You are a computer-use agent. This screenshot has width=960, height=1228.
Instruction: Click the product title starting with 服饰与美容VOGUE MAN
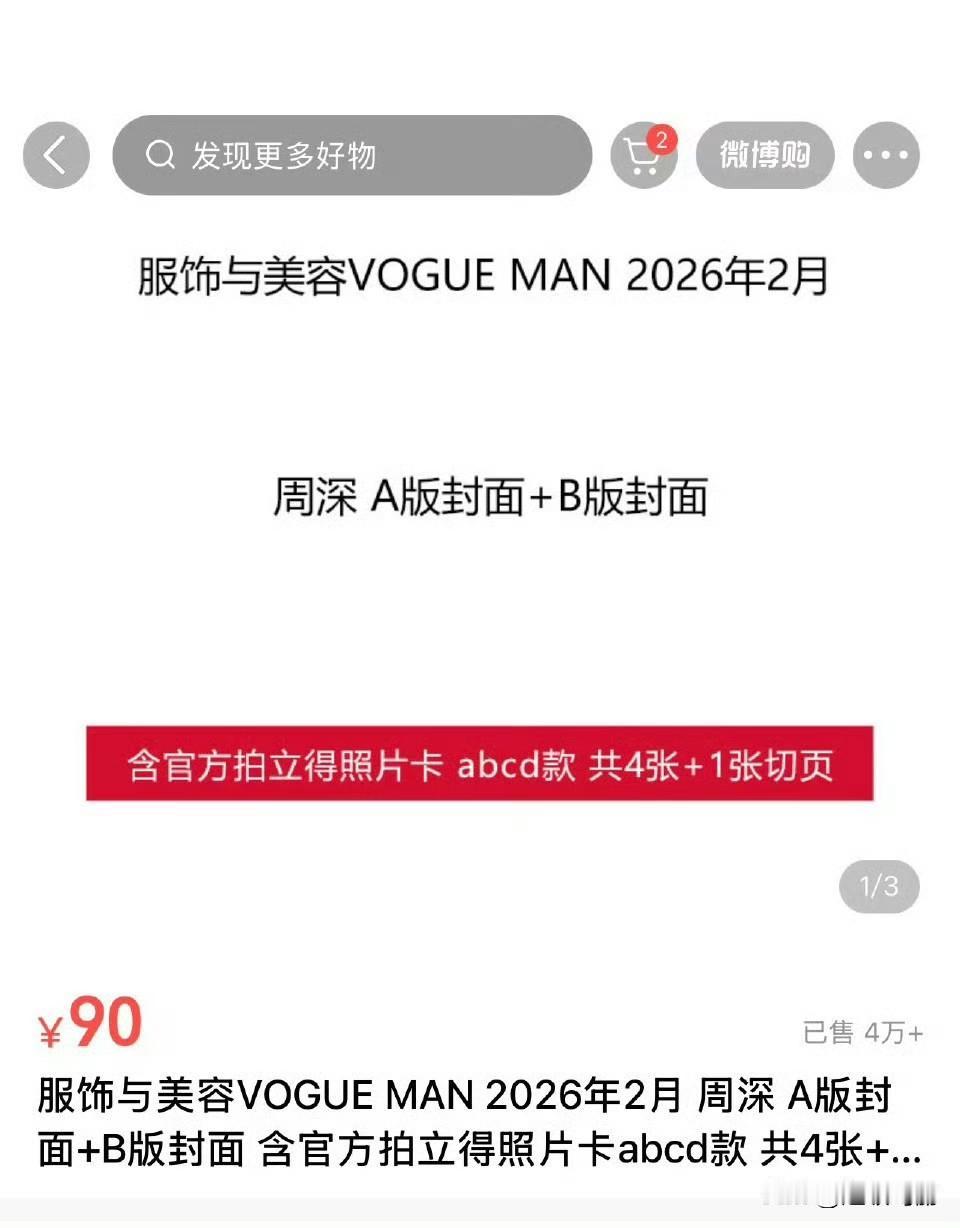(x=478, y=1095)
